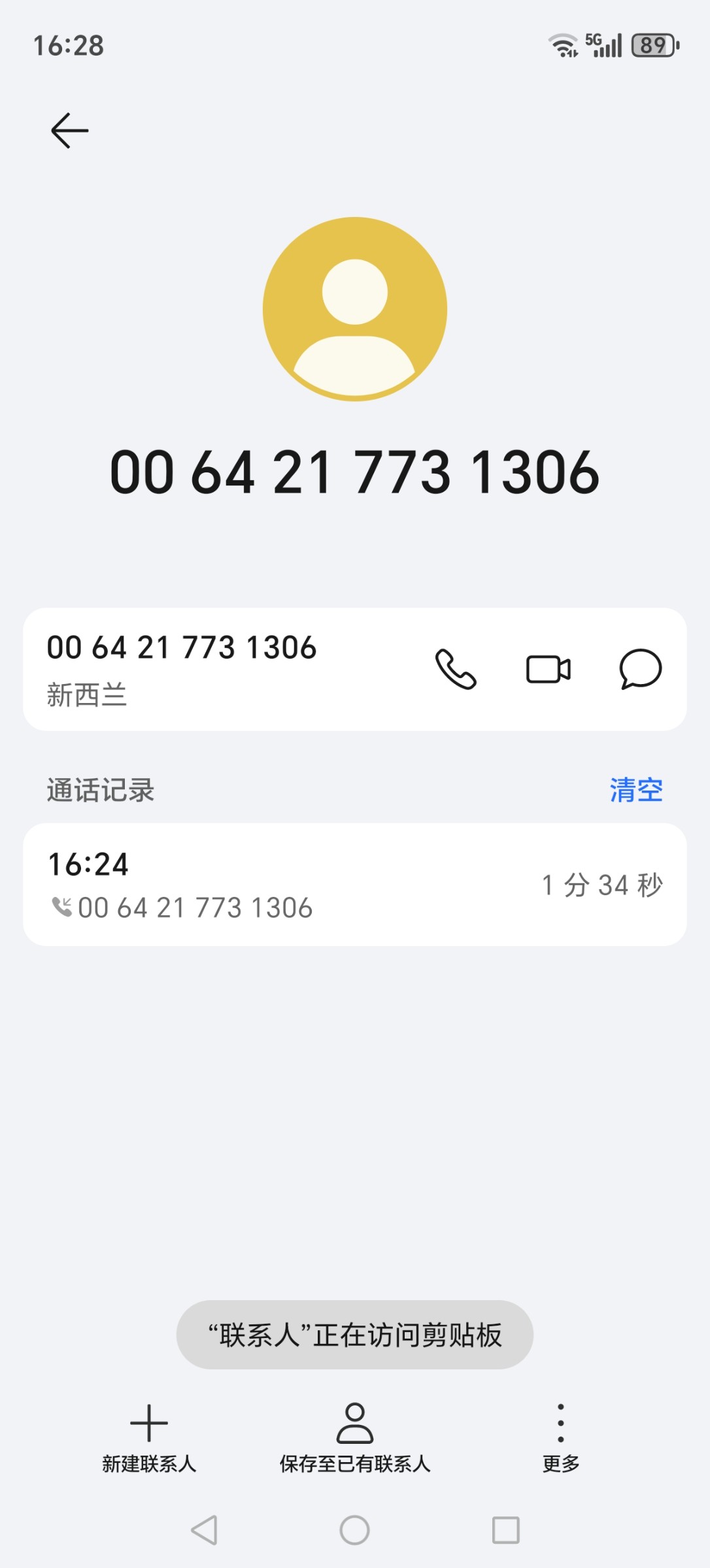Image resolution: width=710 pixels, height=1568 pixels.
Task: Go back using the top-left arrow
Action: point(70,131)
